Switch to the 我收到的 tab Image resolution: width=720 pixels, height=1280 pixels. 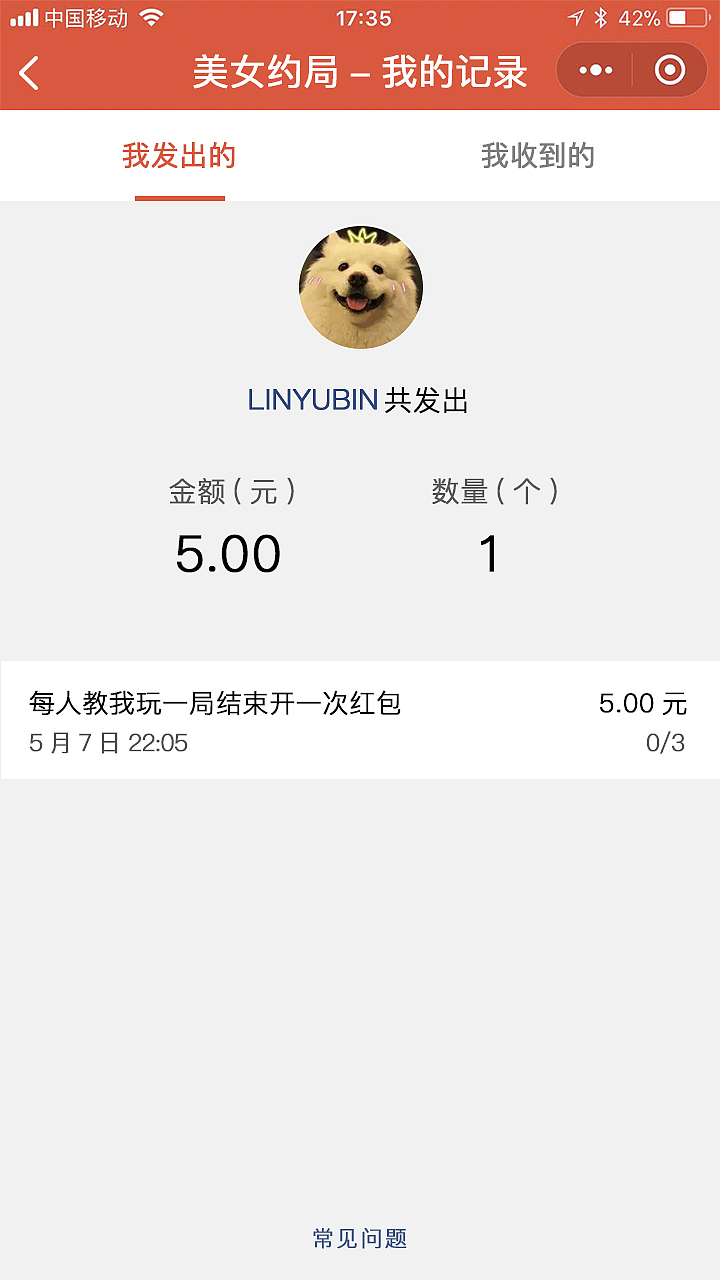pyautogui.click(x=540, y=156)
